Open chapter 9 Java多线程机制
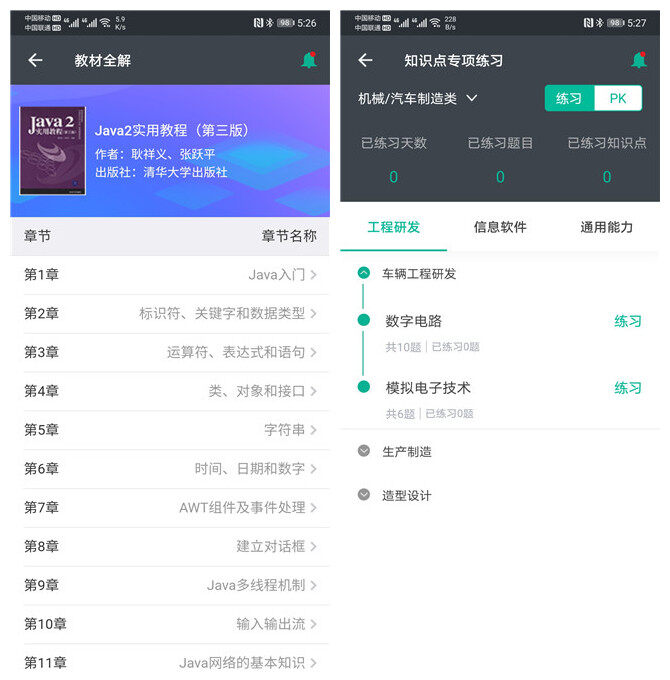 [170, 585]
